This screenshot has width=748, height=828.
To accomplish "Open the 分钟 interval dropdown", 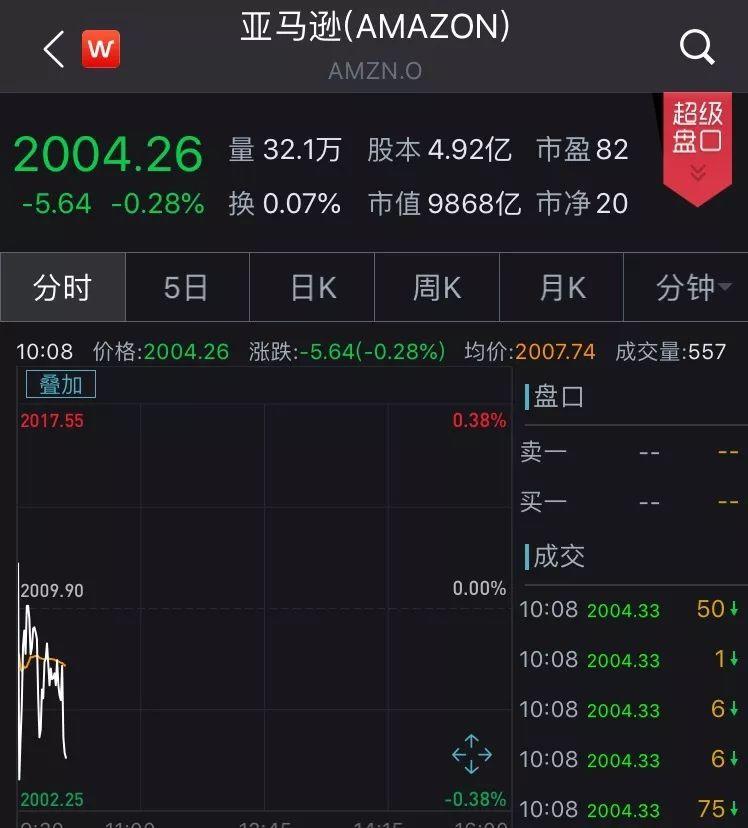I will point(686,288).
